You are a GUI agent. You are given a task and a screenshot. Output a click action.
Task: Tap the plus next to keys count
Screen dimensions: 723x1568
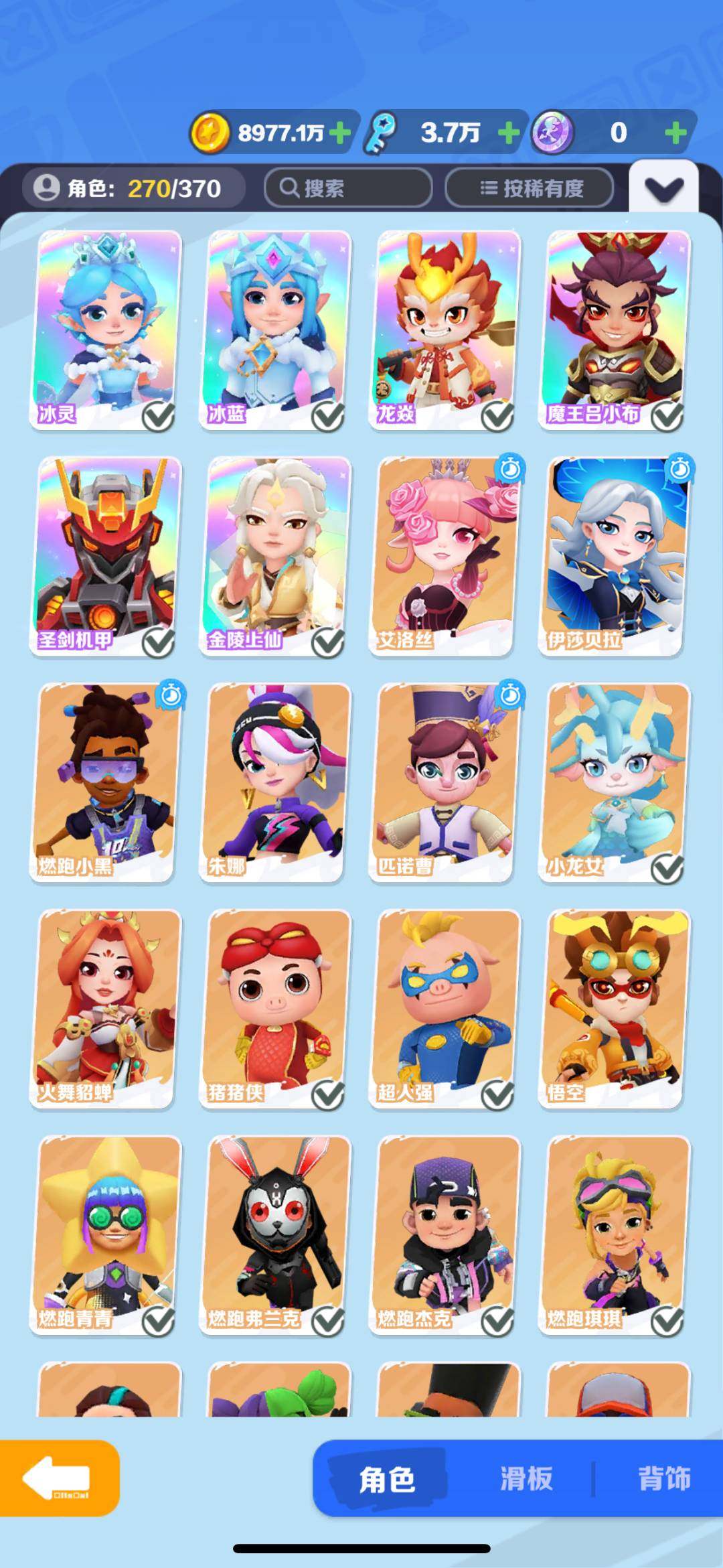[x=509, y=133]
